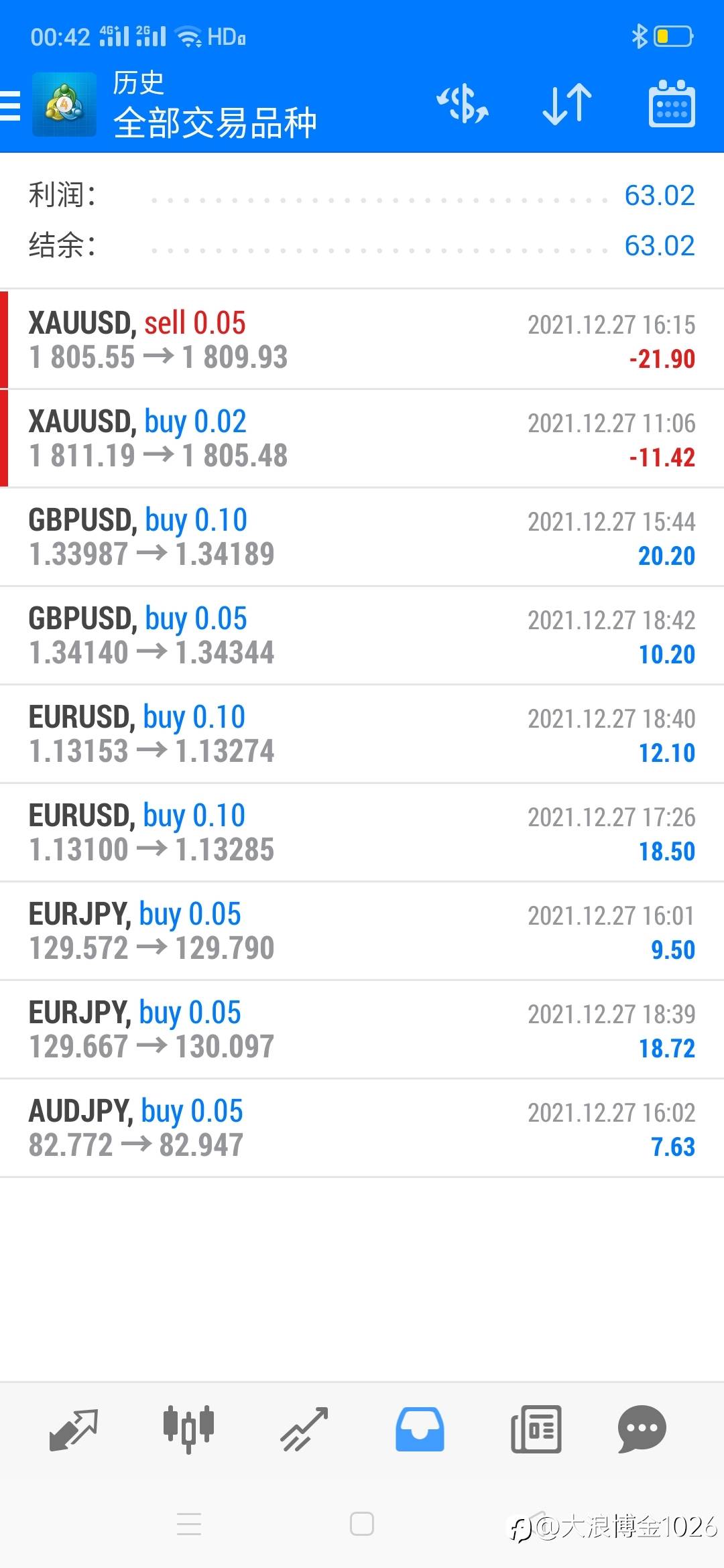Open the symbol filter dollar icon
The height and width of the screenshot is (1568, 724).
(463, 105)
